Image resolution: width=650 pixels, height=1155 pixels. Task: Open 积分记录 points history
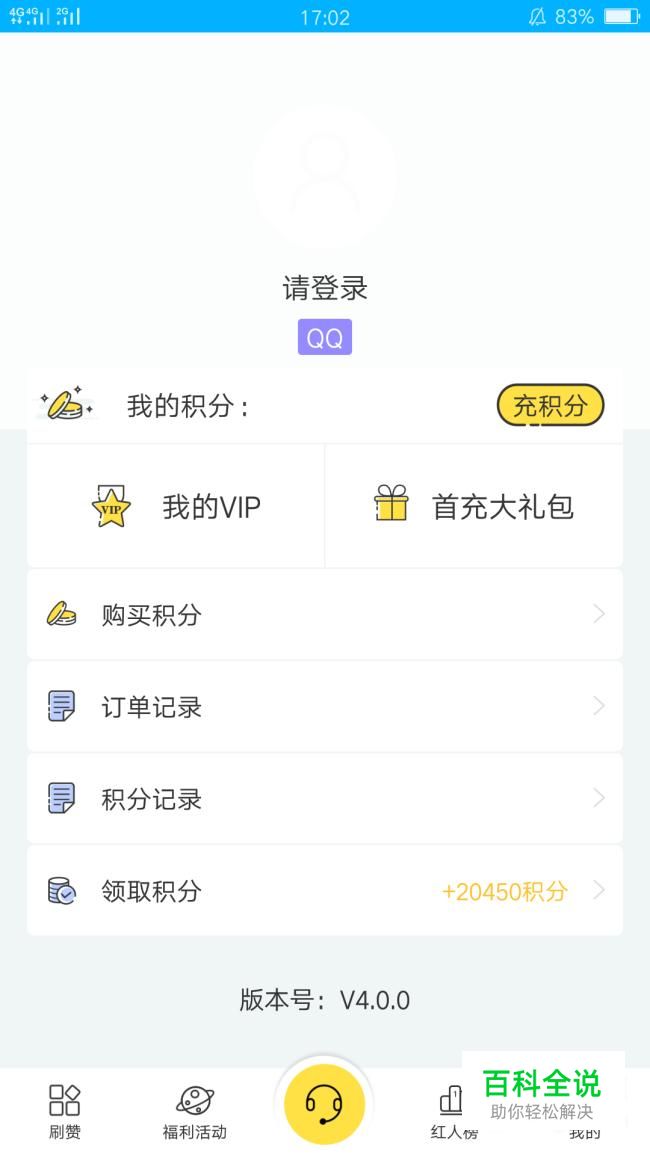(x=325, y=798)
